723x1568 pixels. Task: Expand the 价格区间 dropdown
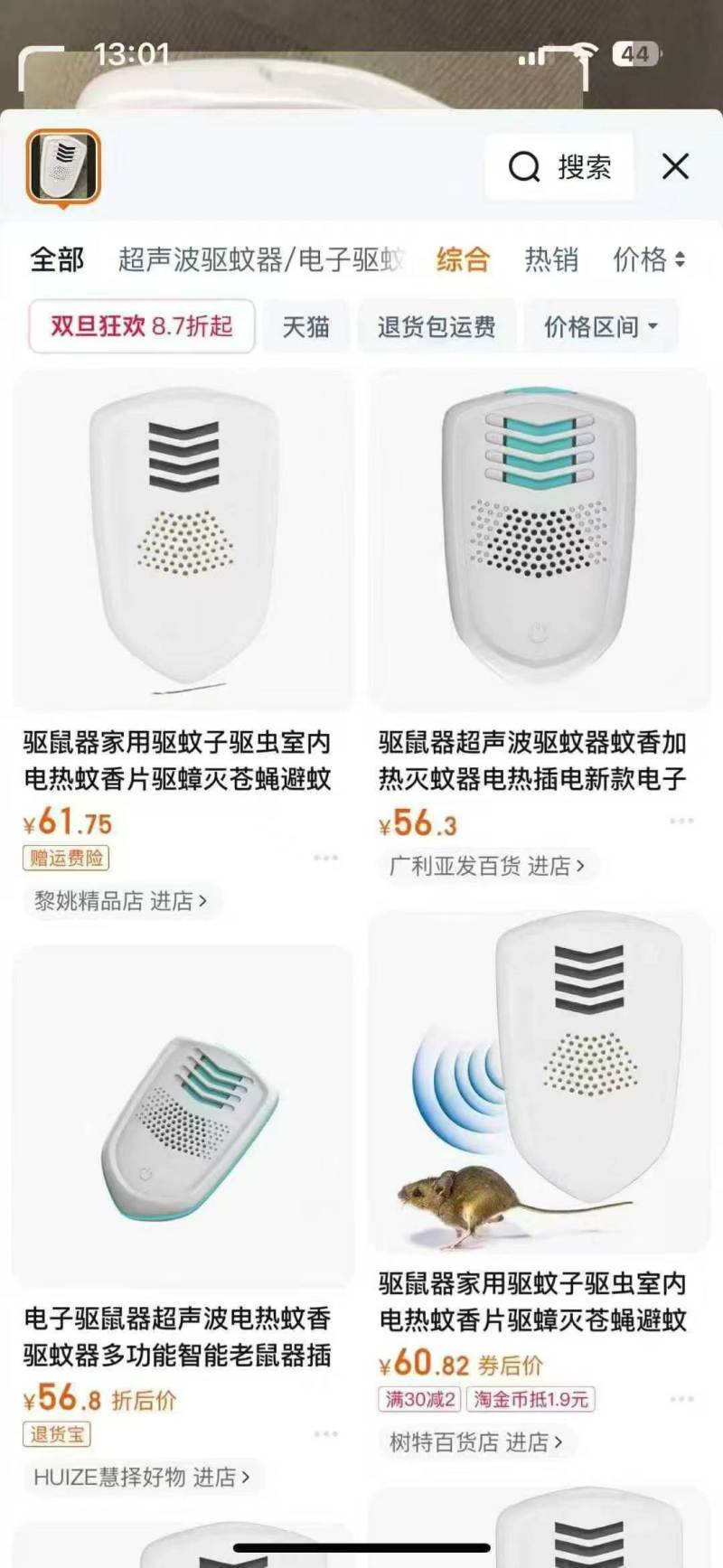(x=601, y=326)
